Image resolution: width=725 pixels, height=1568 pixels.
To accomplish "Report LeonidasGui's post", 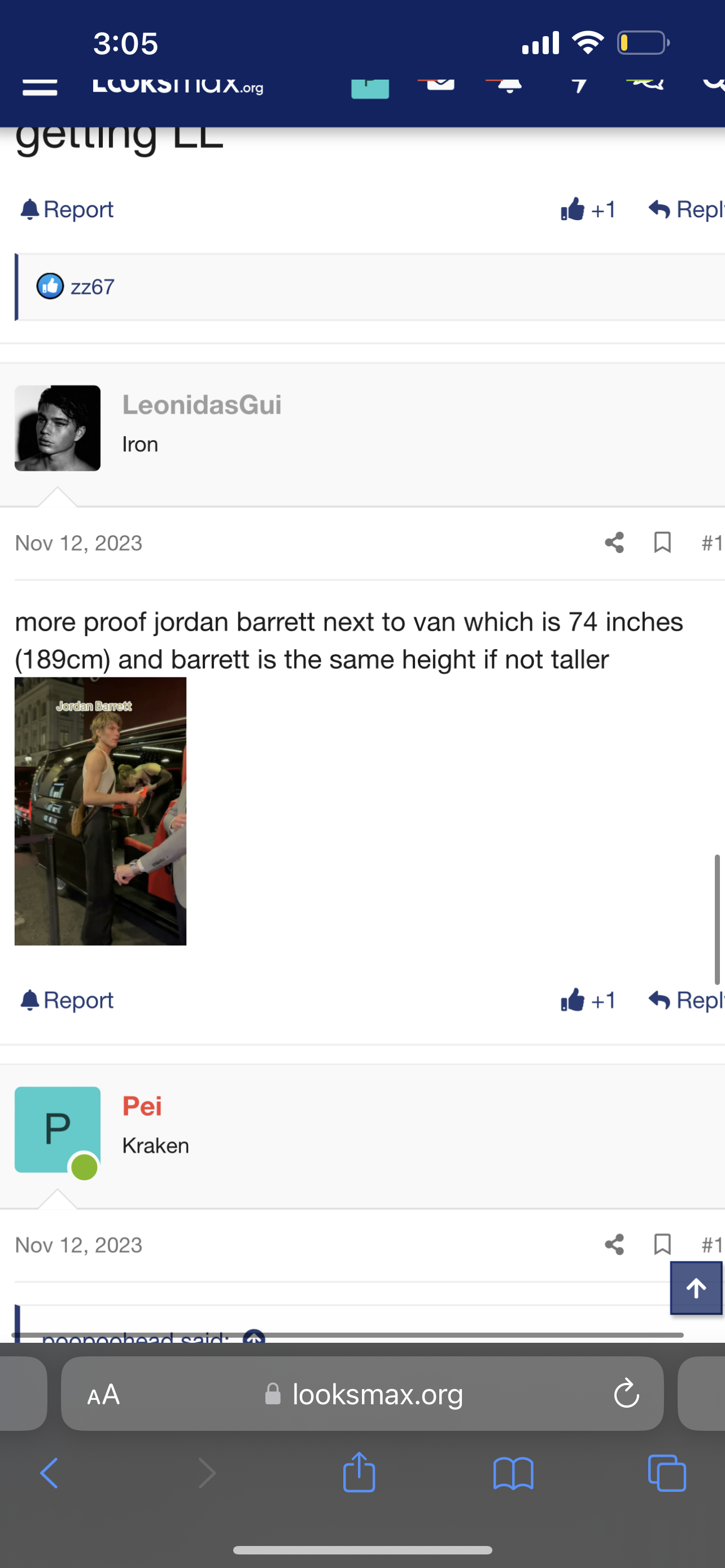I will 67,1000.
